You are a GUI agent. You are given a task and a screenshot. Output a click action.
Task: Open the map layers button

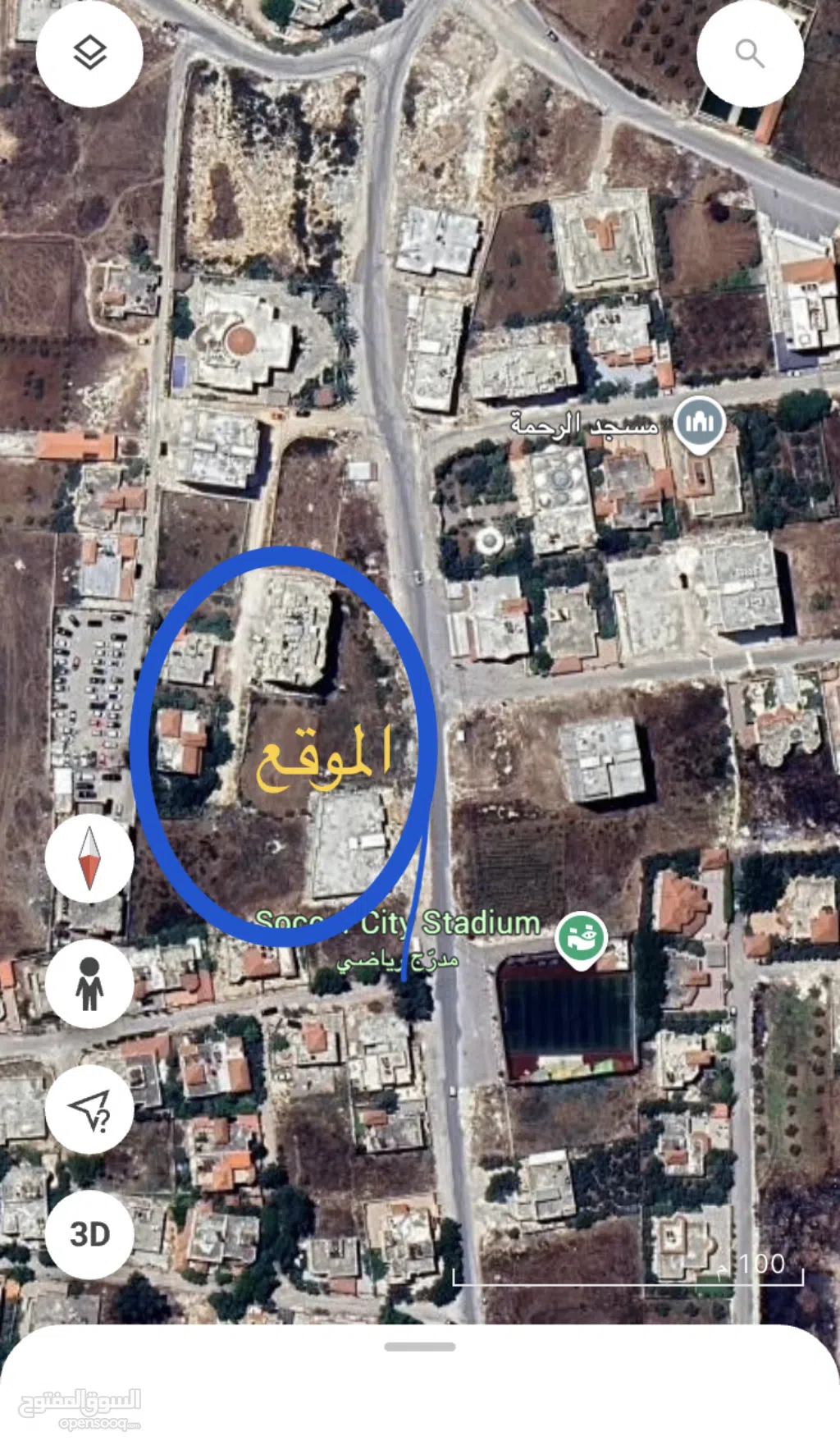tap(89, 54)
